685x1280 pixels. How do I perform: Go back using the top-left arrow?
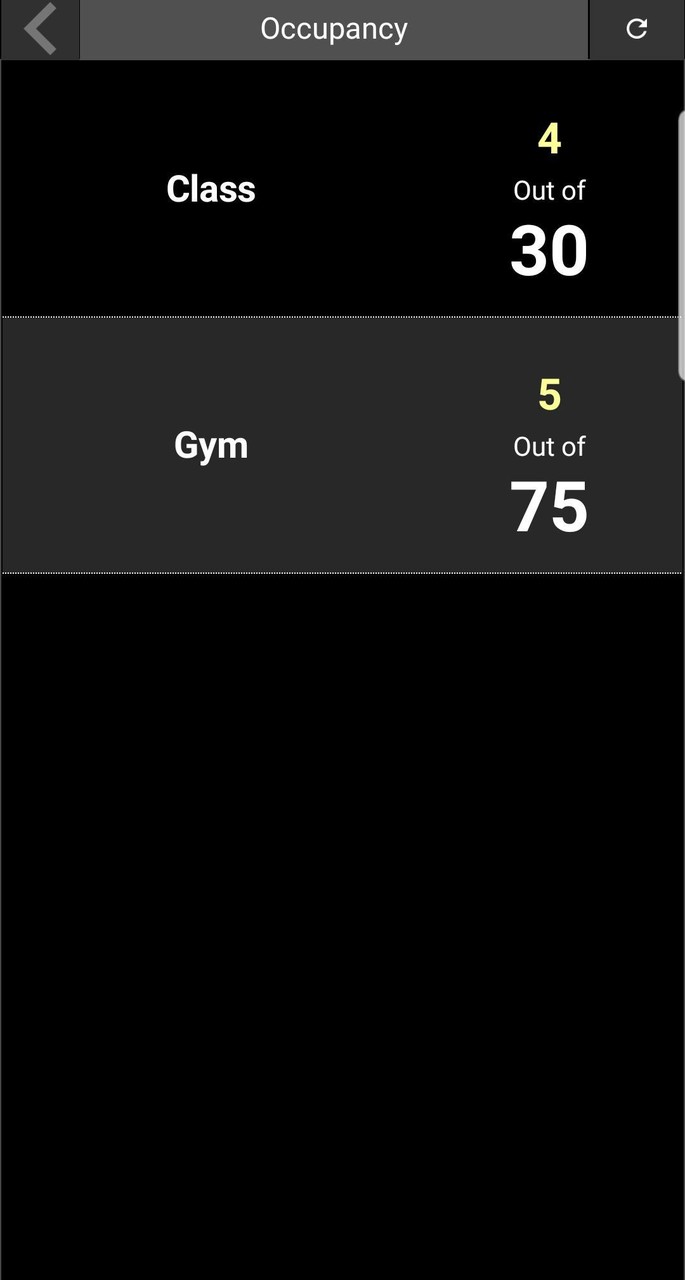click(x=40, y=29)
